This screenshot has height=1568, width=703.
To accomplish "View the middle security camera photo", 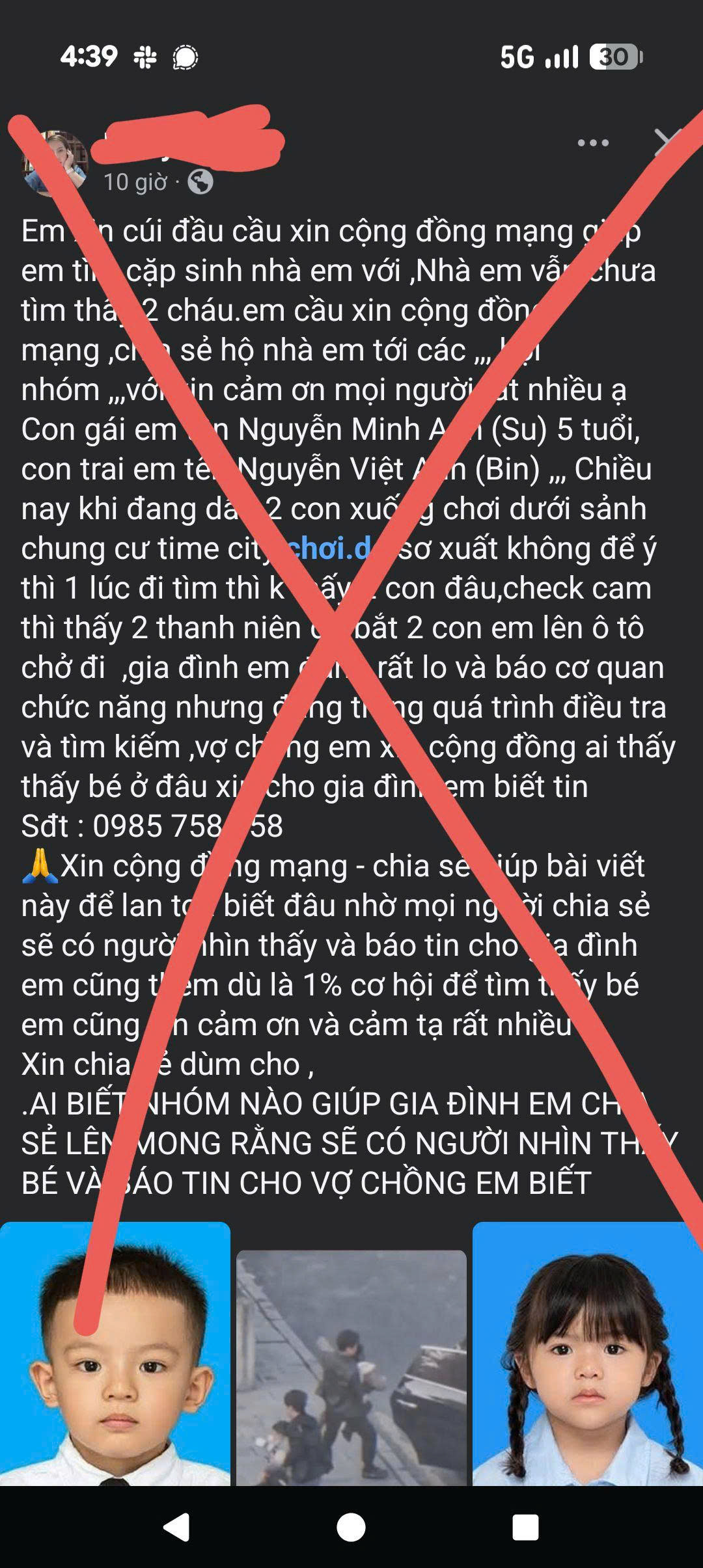I will point(351,1366).
